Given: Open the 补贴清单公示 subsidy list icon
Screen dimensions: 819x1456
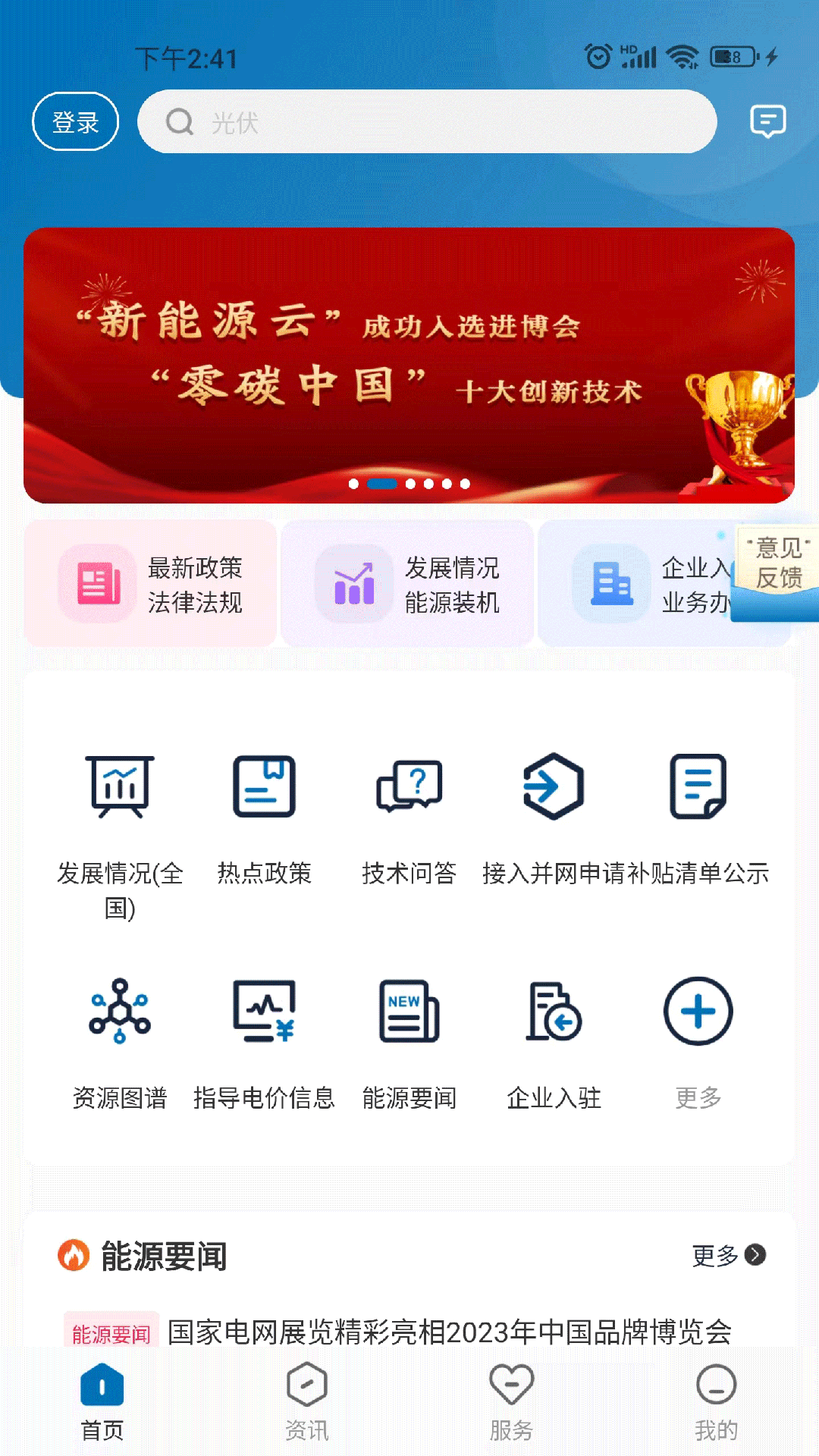Looking at the screenshot, I should (x=698, y=786).
